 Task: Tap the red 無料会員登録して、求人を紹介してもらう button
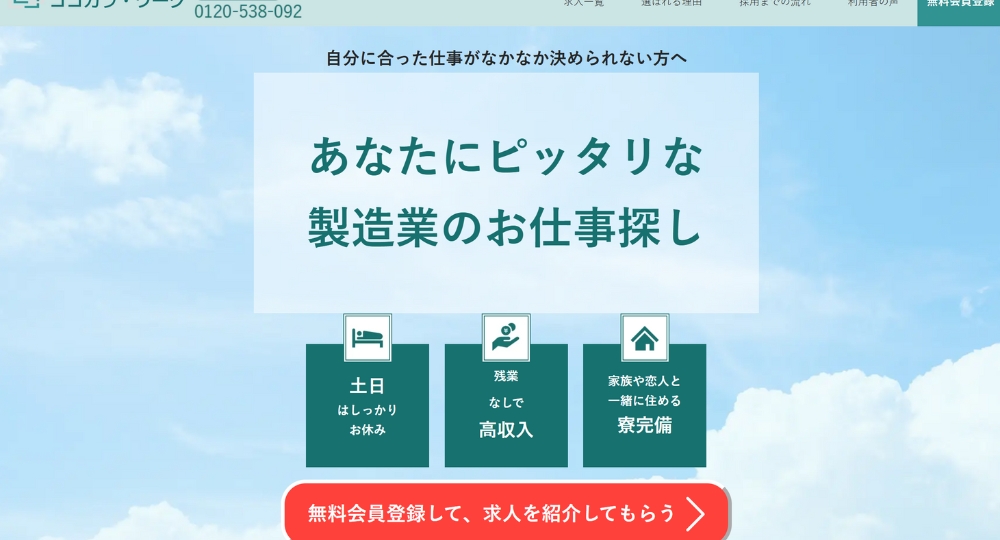(506, 514)
